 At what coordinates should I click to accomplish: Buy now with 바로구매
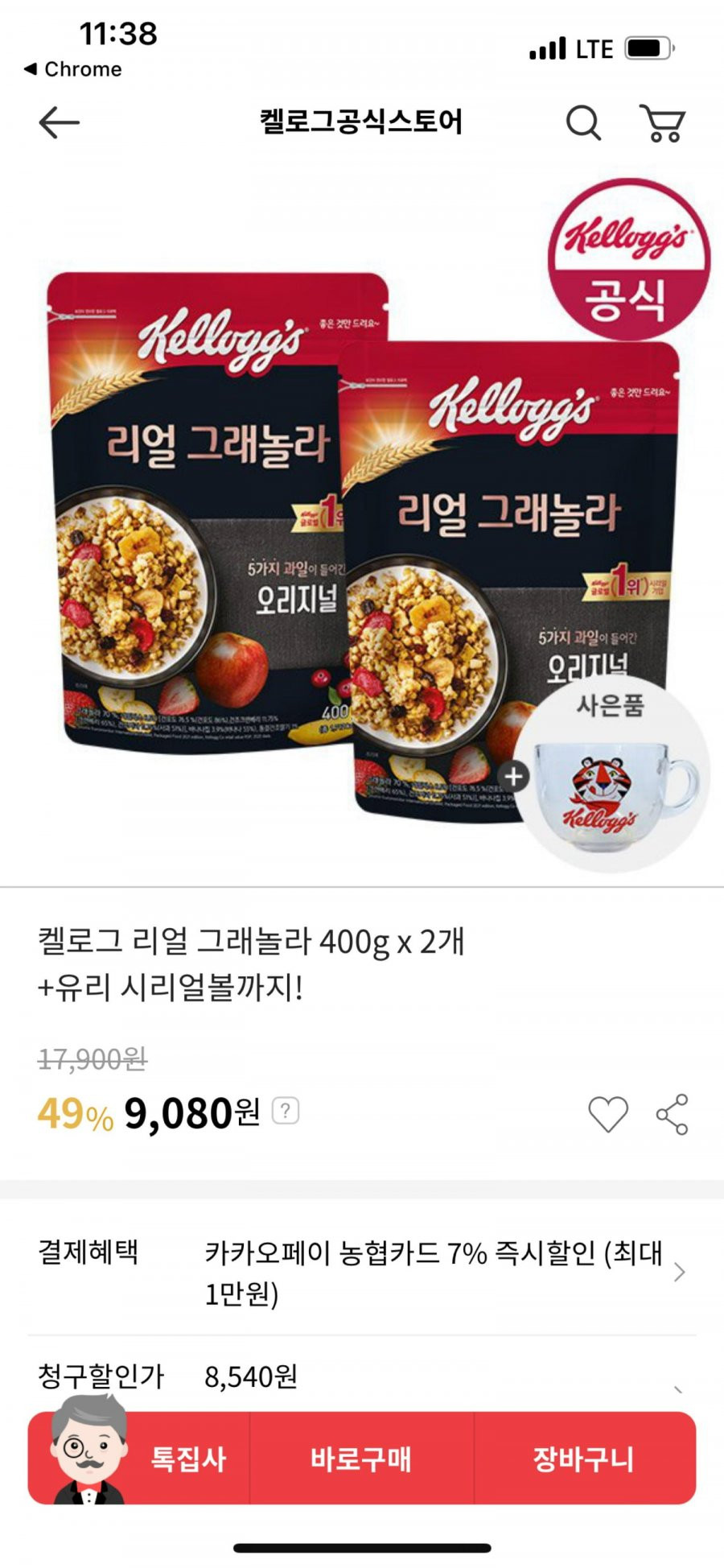click(361, 1459)
